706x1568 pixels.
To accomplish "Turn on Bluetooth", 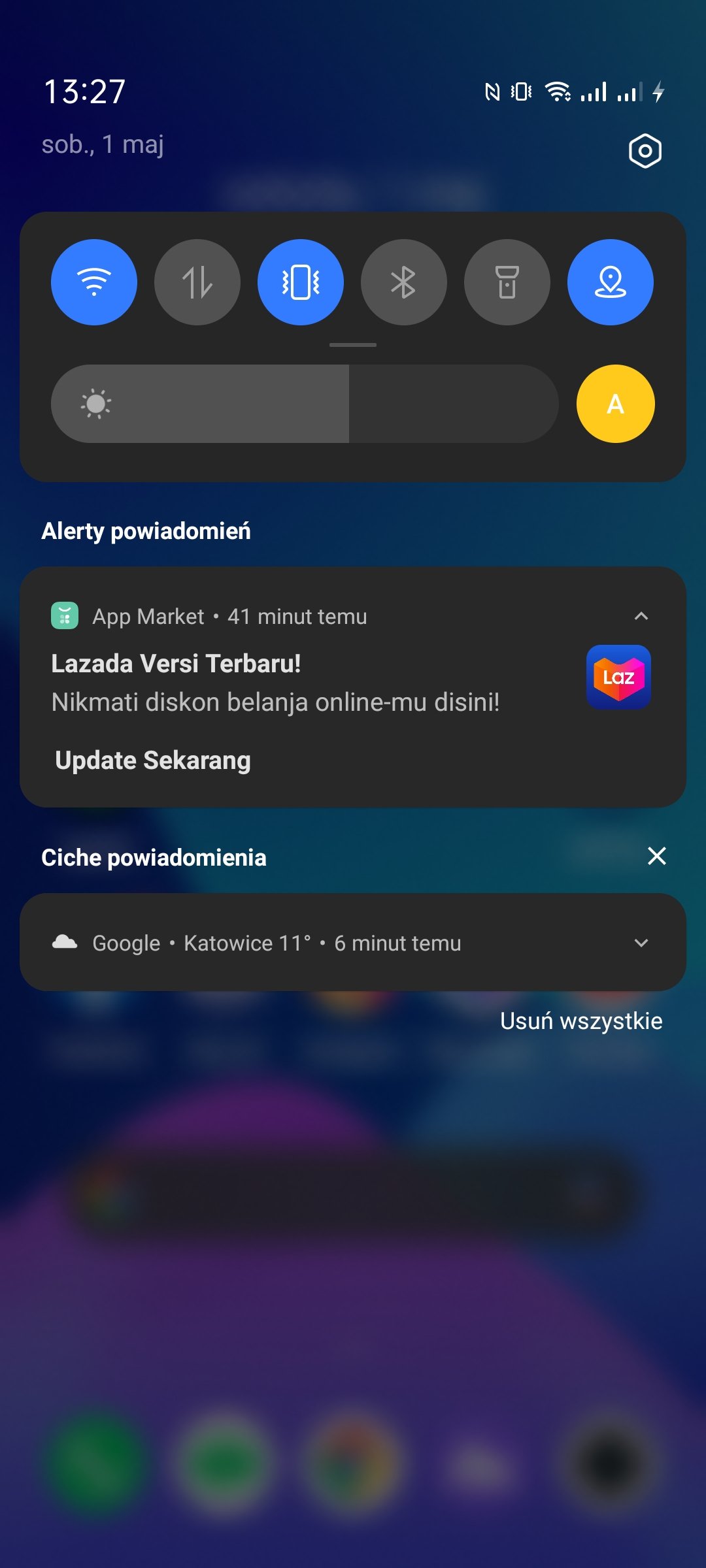I will tap(404, 282).
